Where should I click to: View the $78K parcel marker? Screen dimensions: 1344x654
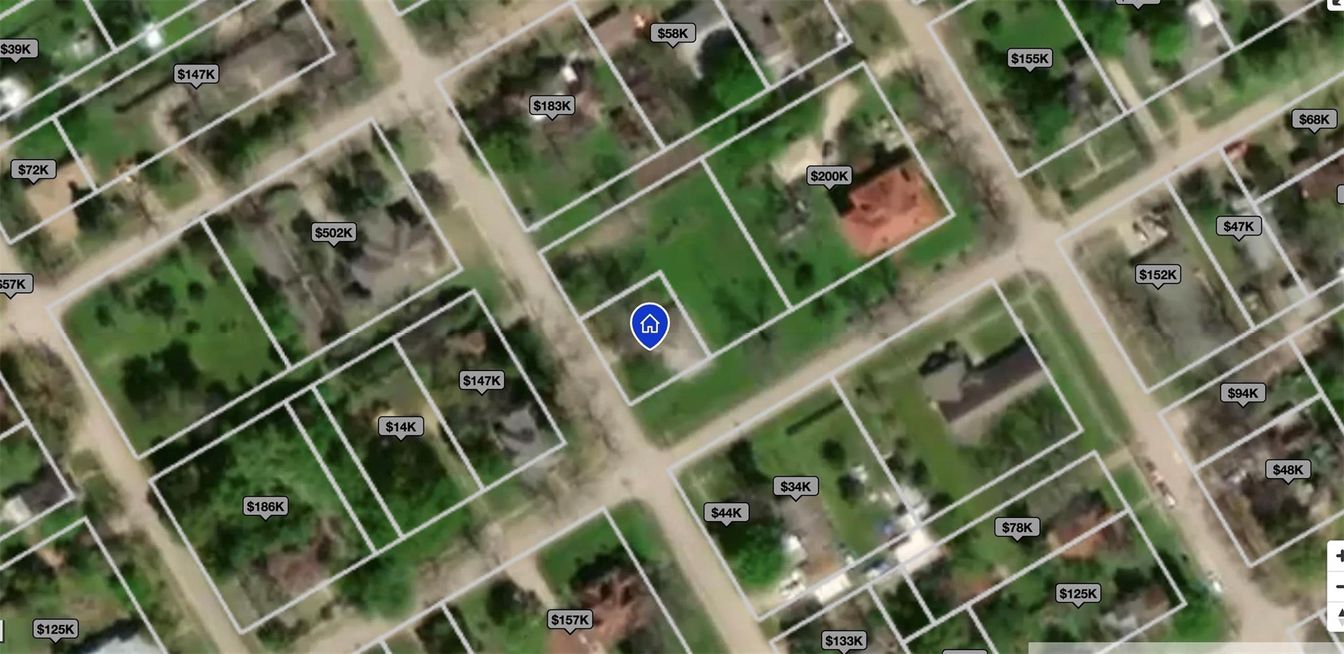pyautogui.click(x=1018, y=527)
